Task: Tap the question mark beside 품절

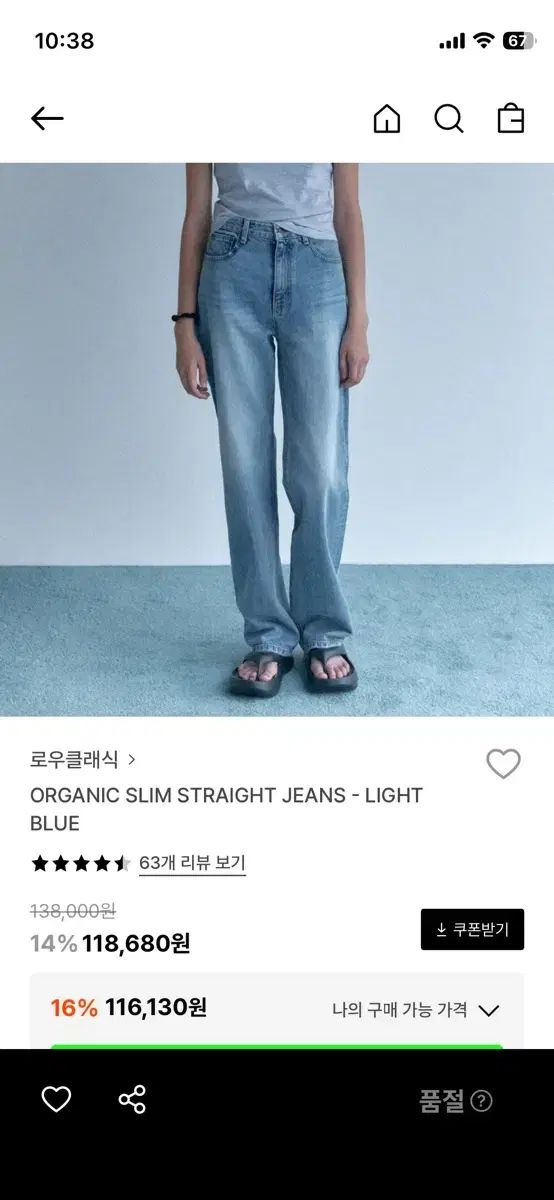Action: pyautogui.click(x=482, y=1101)
